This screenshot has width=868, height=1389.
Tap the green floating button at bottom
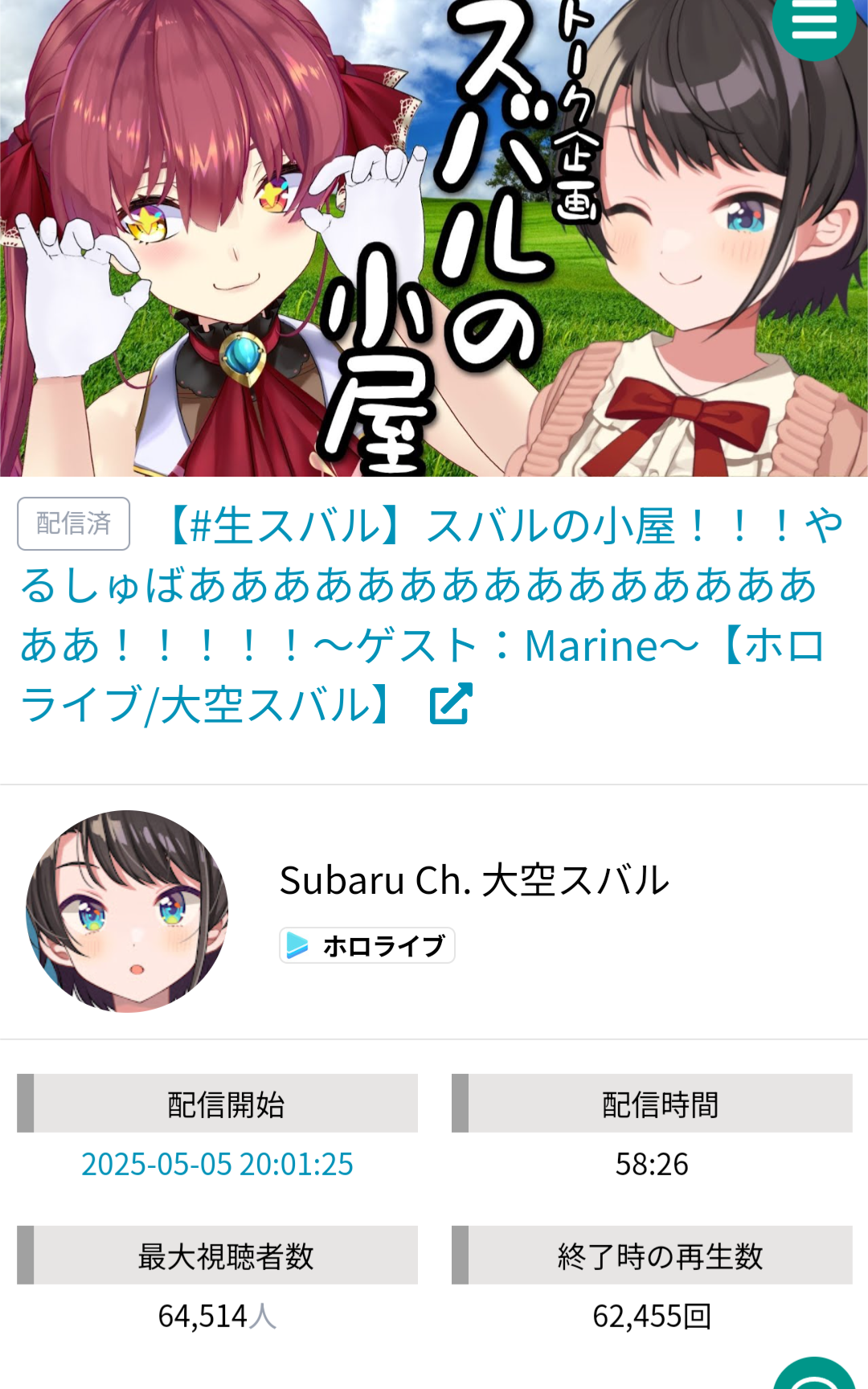click(815, 1378)
